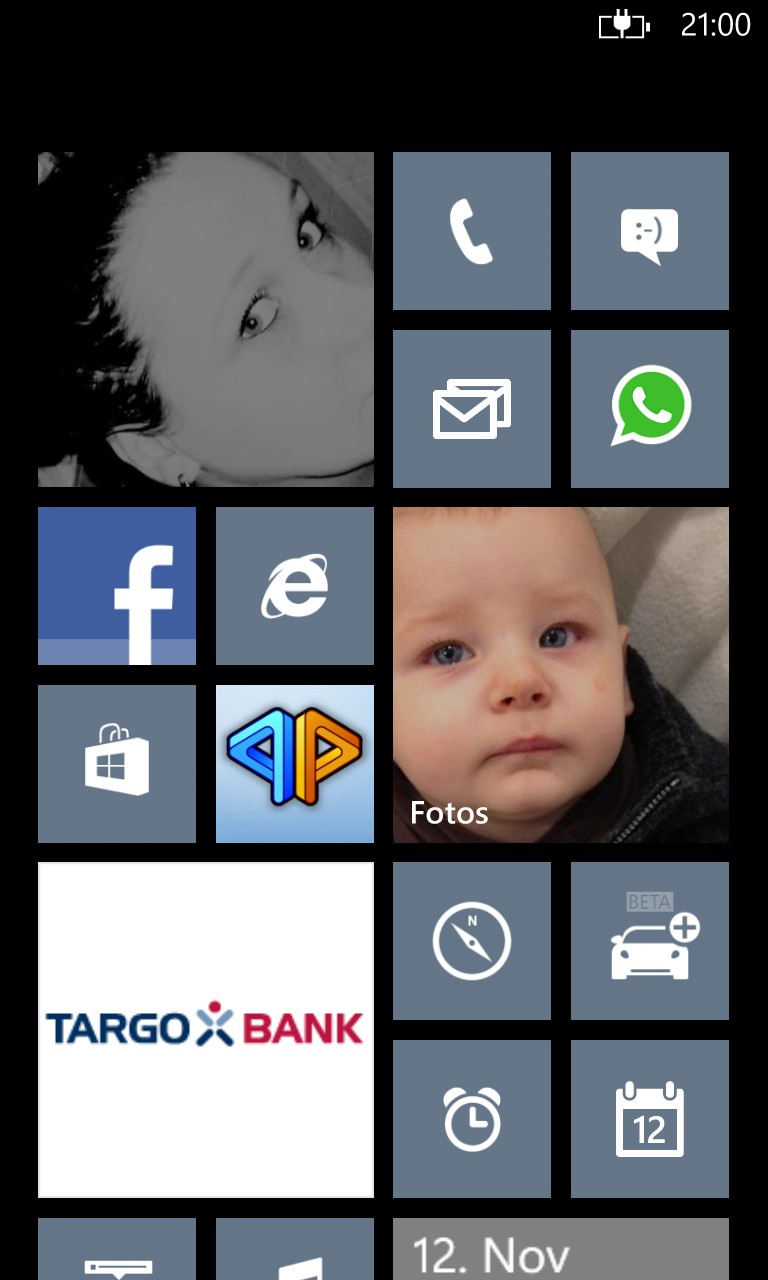This screenshot has height=1280, width=768.
Task: Open the compass navigation tile
Action: [472, 941]
